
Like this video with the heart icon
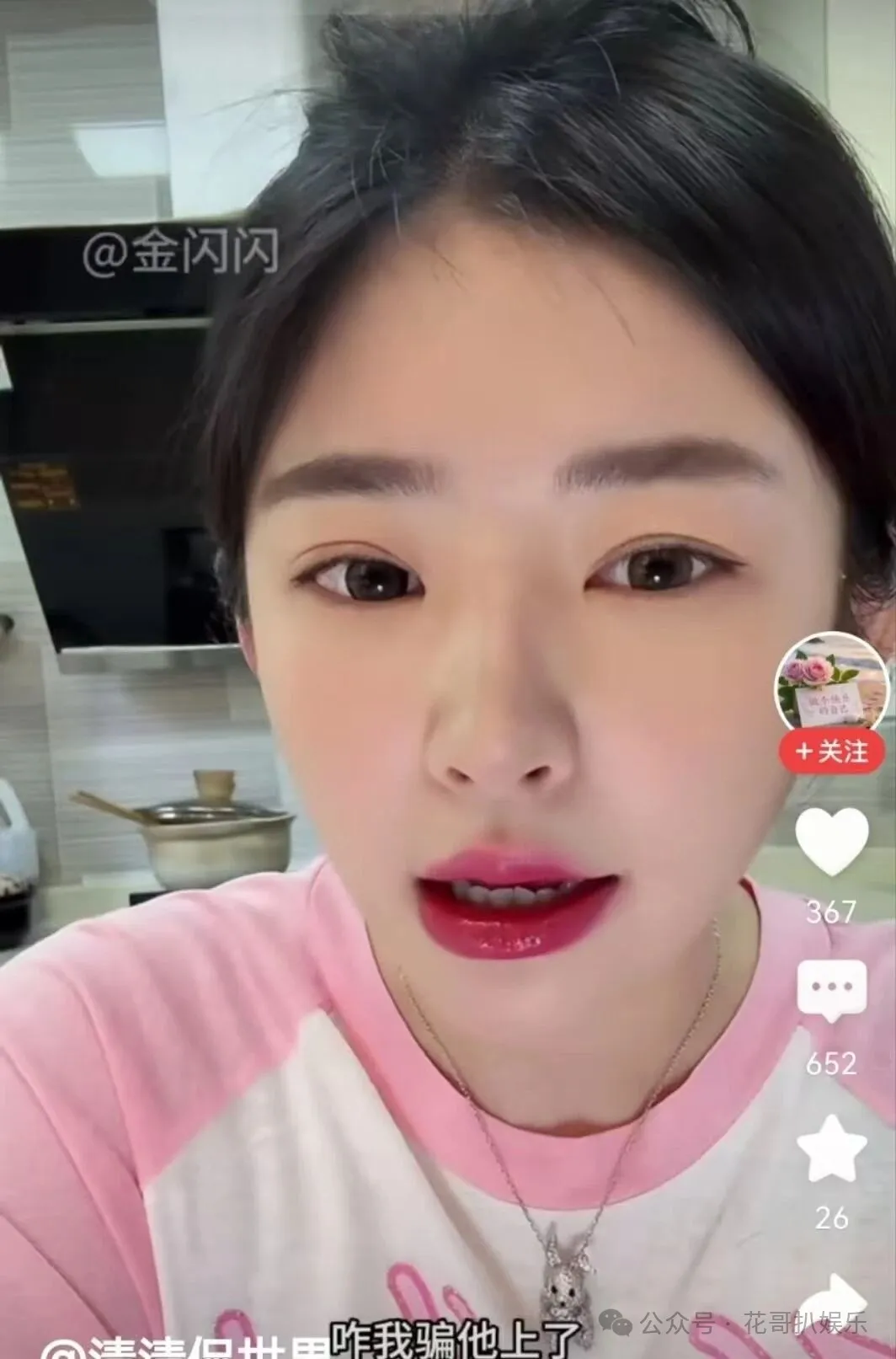[831, 842]
